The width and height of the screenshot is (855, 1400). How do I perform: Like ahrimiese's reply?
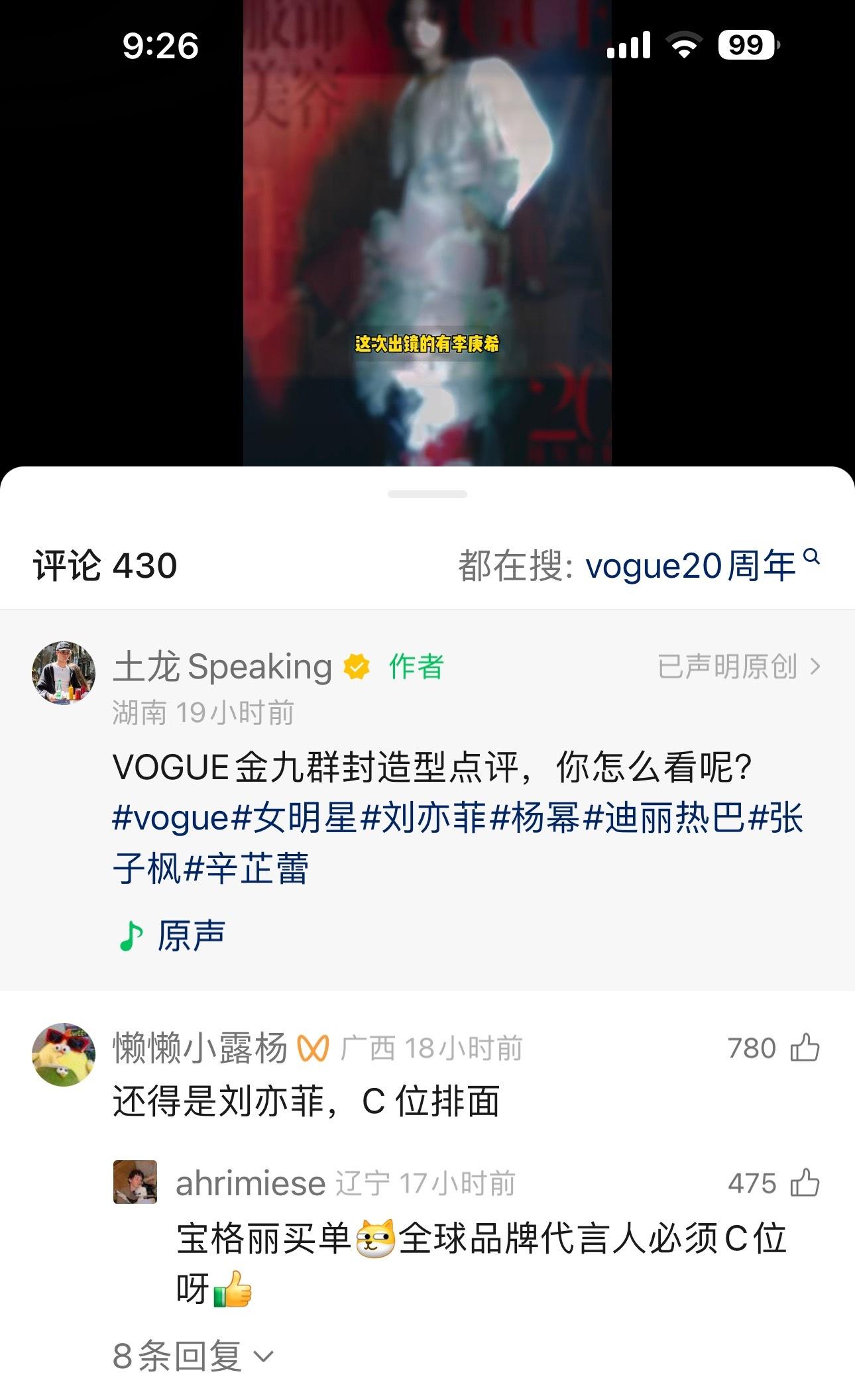tap(805, 1183)
